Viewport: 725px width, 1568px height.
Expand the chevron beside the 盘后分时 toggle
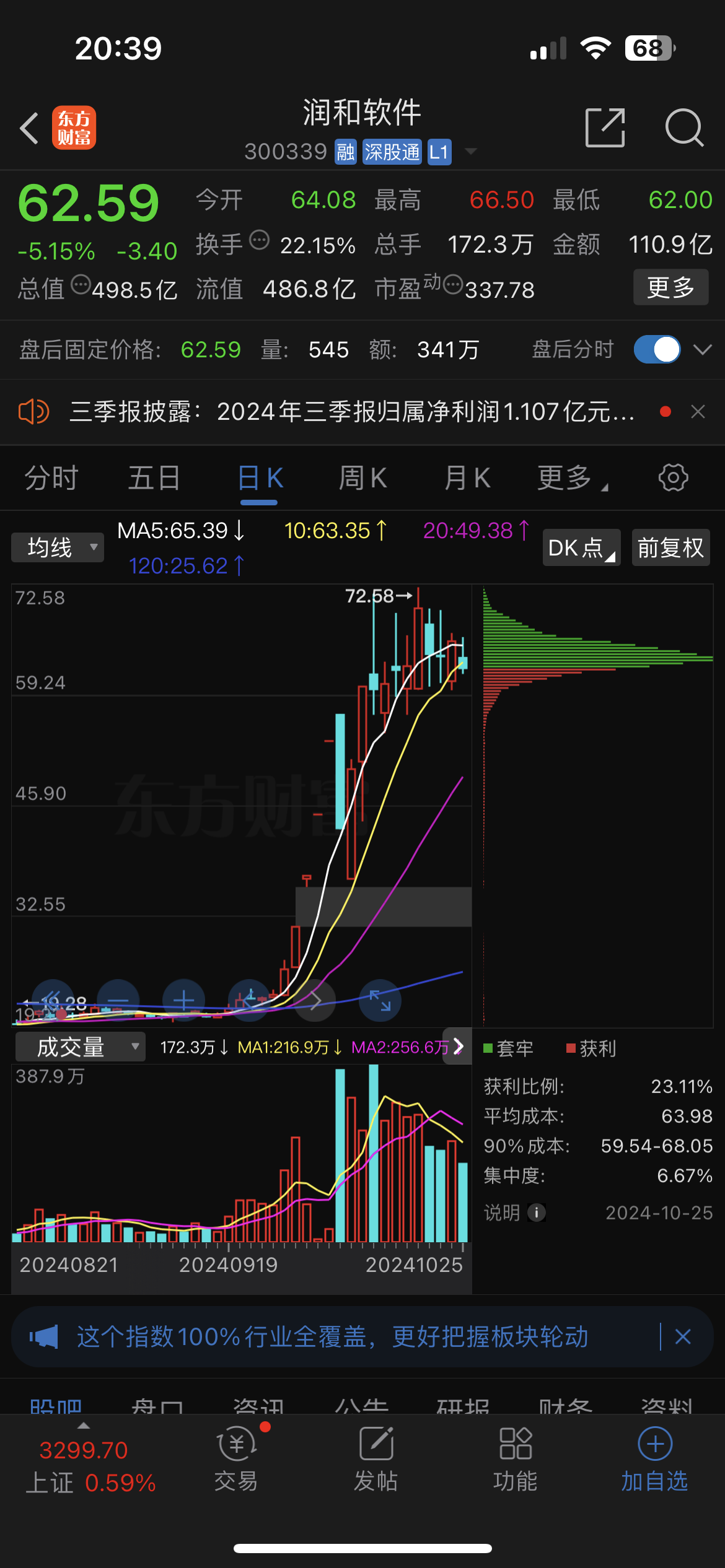pos(701,349)
